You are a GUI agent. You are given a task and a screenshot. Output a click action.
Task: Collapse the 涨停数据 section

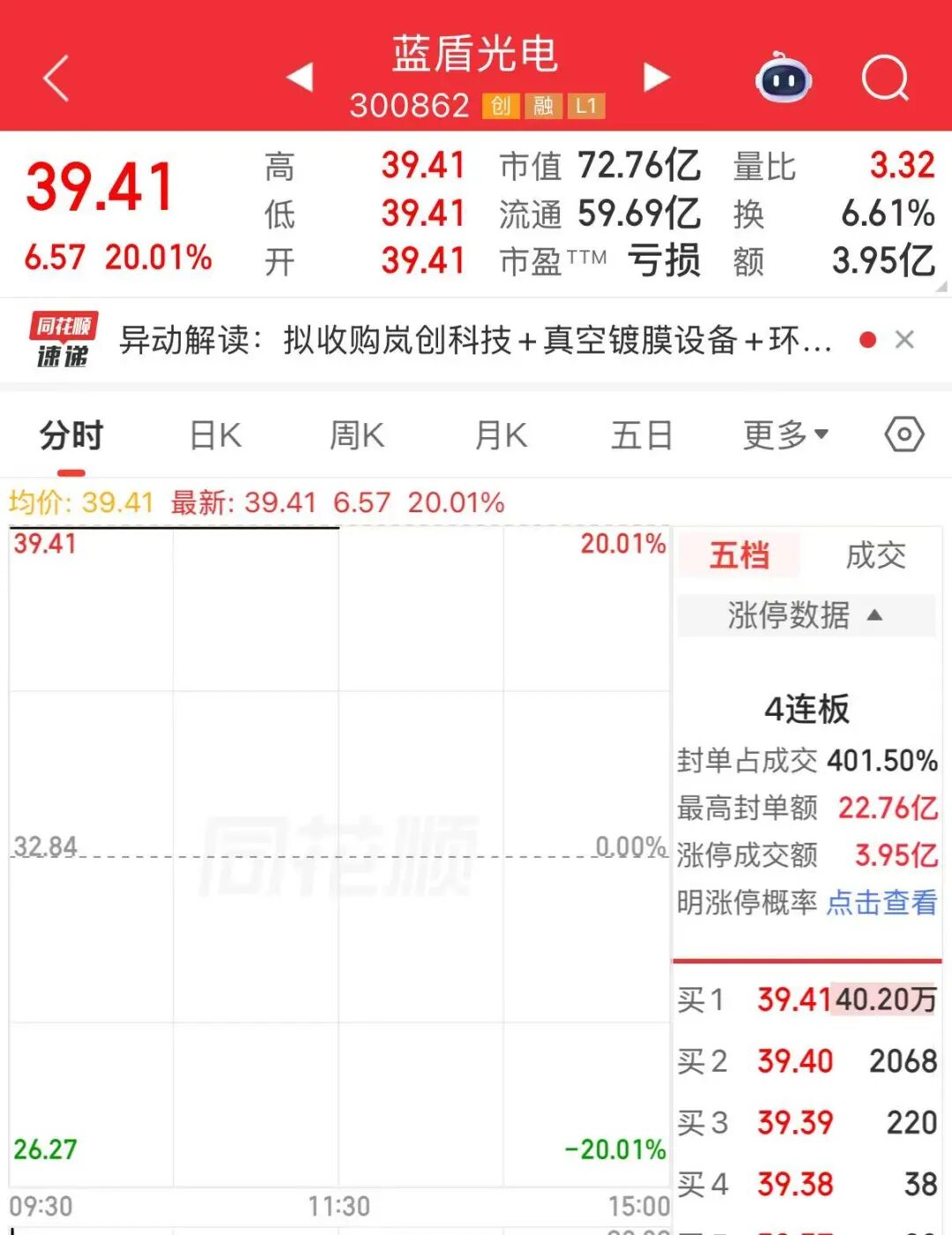(807, 615)
